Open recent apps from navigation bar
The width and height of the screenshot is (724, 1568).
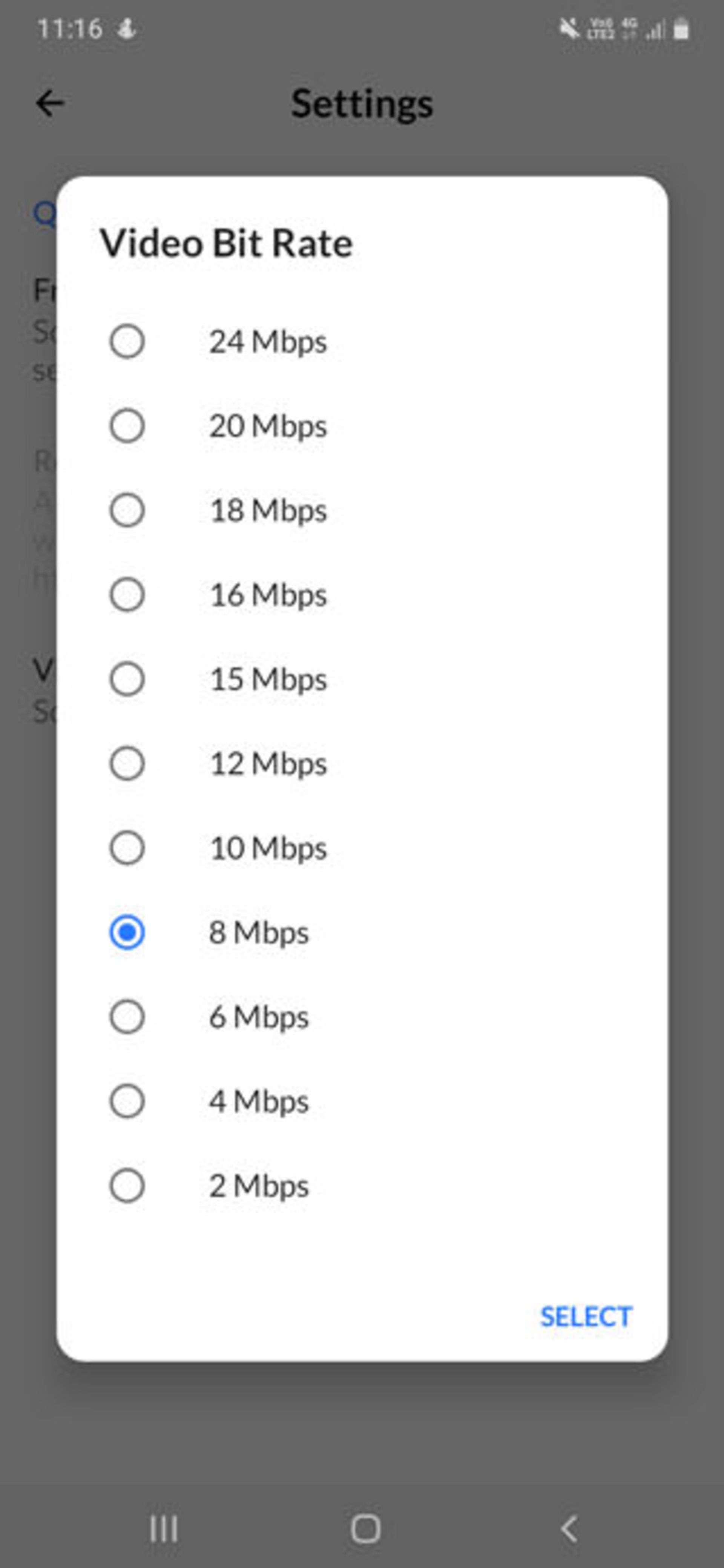pos(164,1528)
